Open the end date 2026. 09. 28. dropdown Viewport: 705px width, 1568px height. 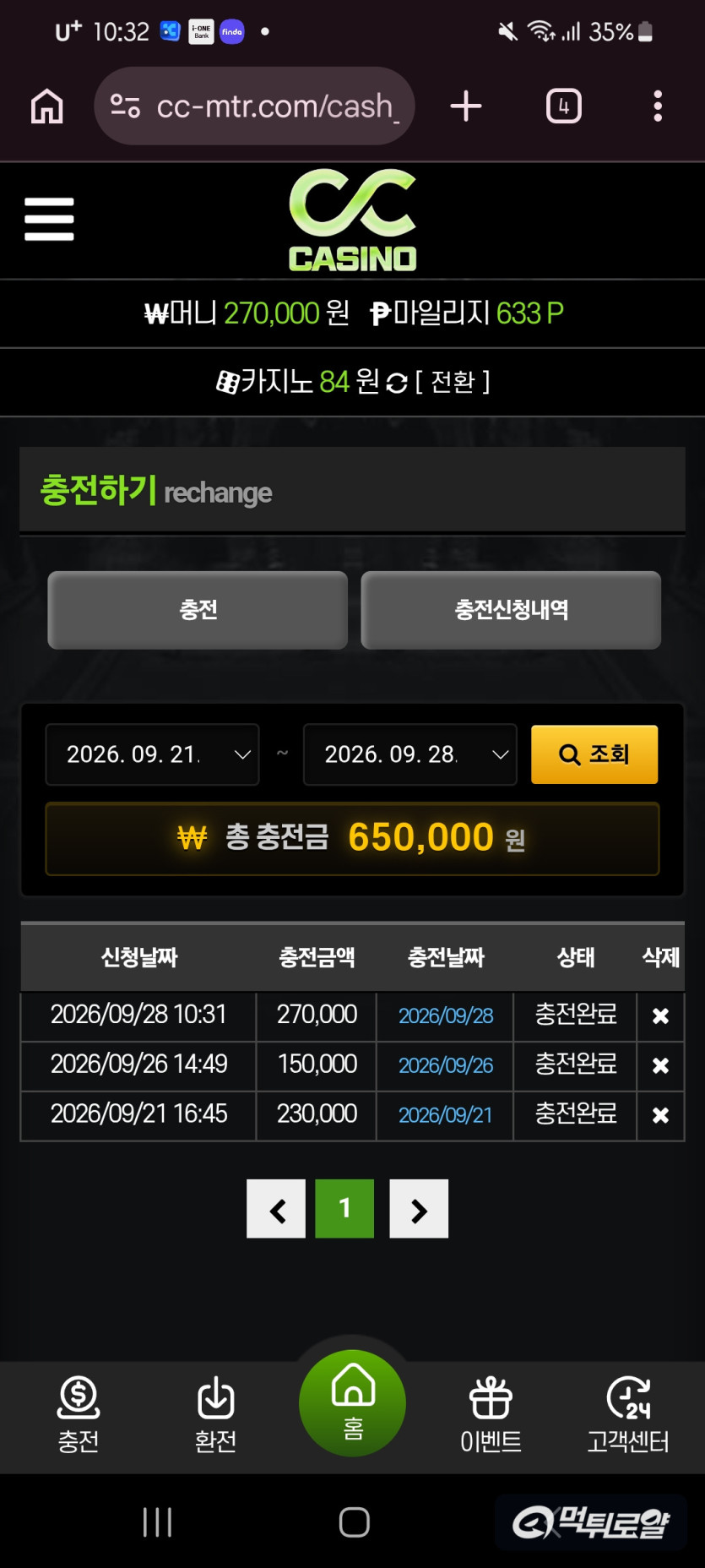[x=410, y=754]
